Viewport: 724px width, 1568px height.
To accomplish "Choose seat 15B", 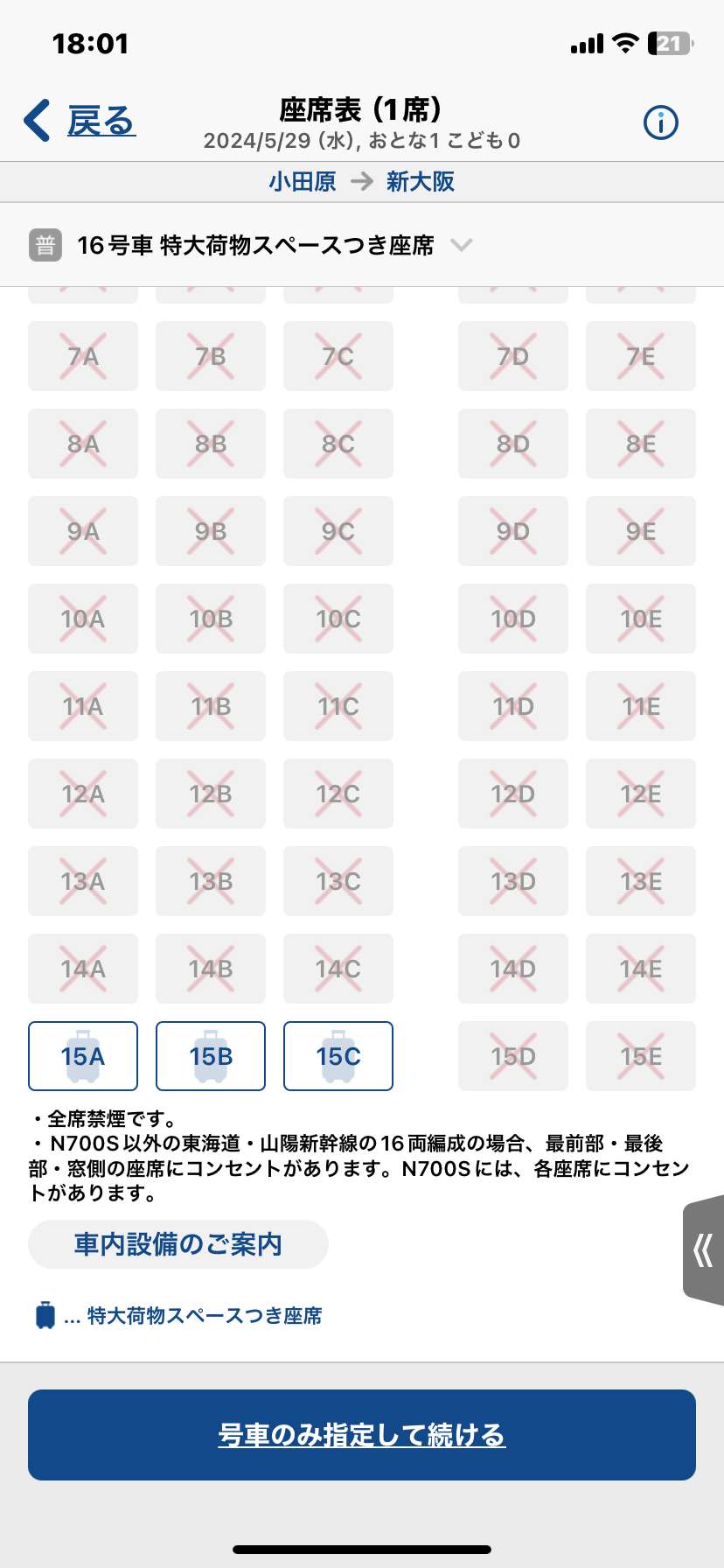I will 211,1056.
